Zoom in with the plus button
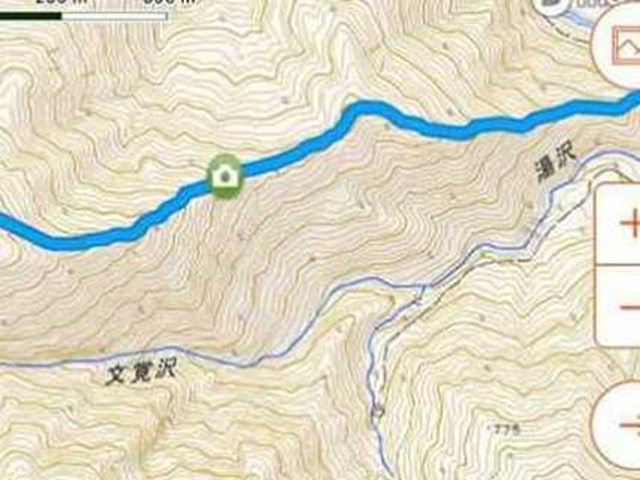 click(625, 222)
